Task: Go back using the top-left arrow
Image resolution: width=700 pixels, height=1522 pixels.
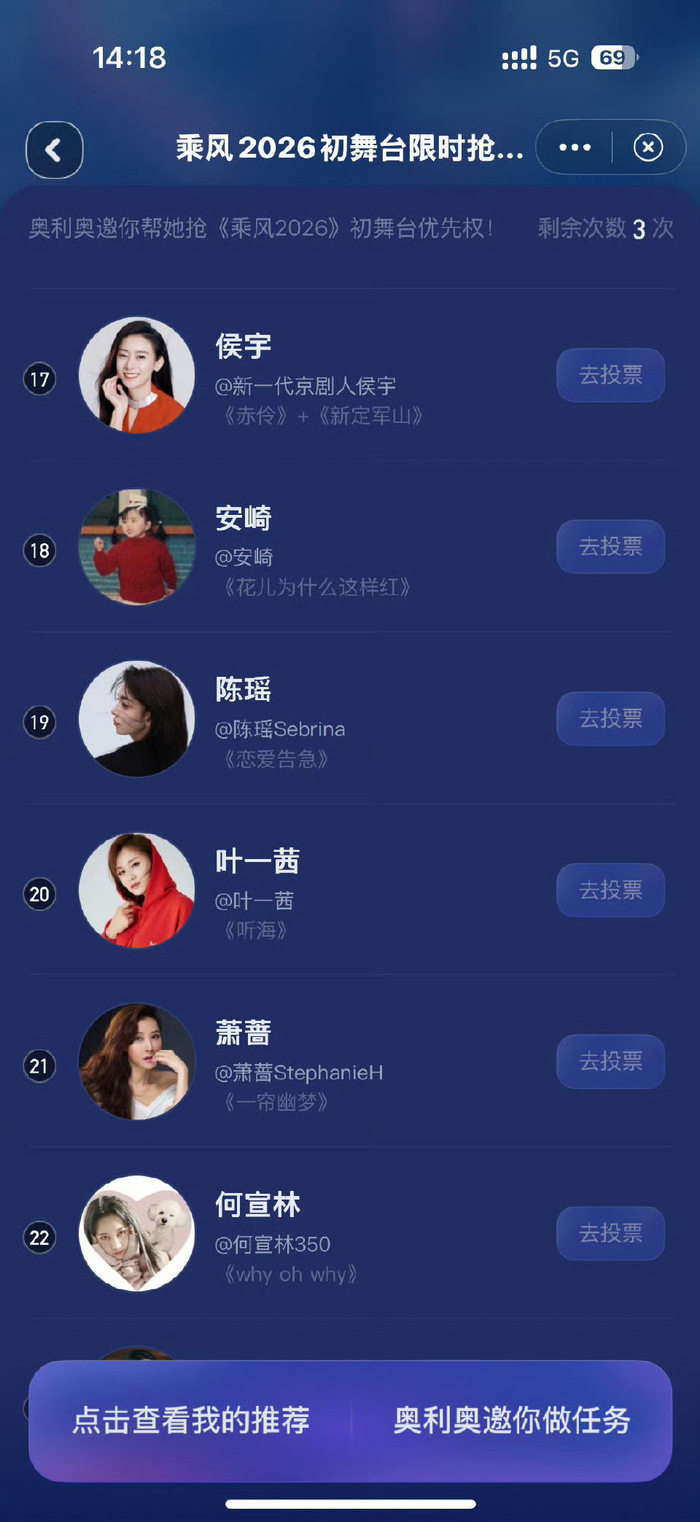Action: pyautogui.click(x=54, y=150)
